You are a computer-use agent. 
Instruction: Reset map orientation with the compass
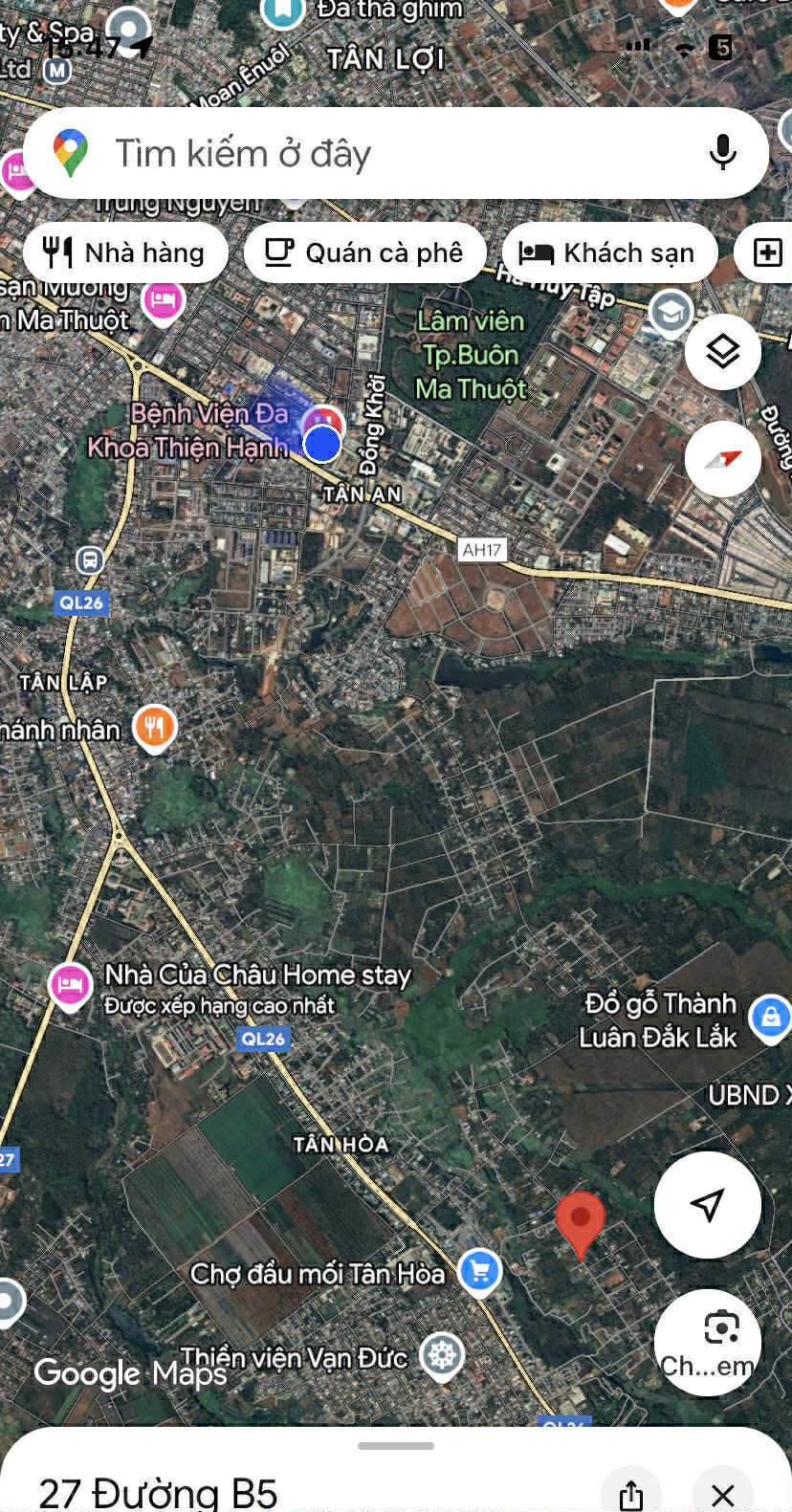[723, 459]
